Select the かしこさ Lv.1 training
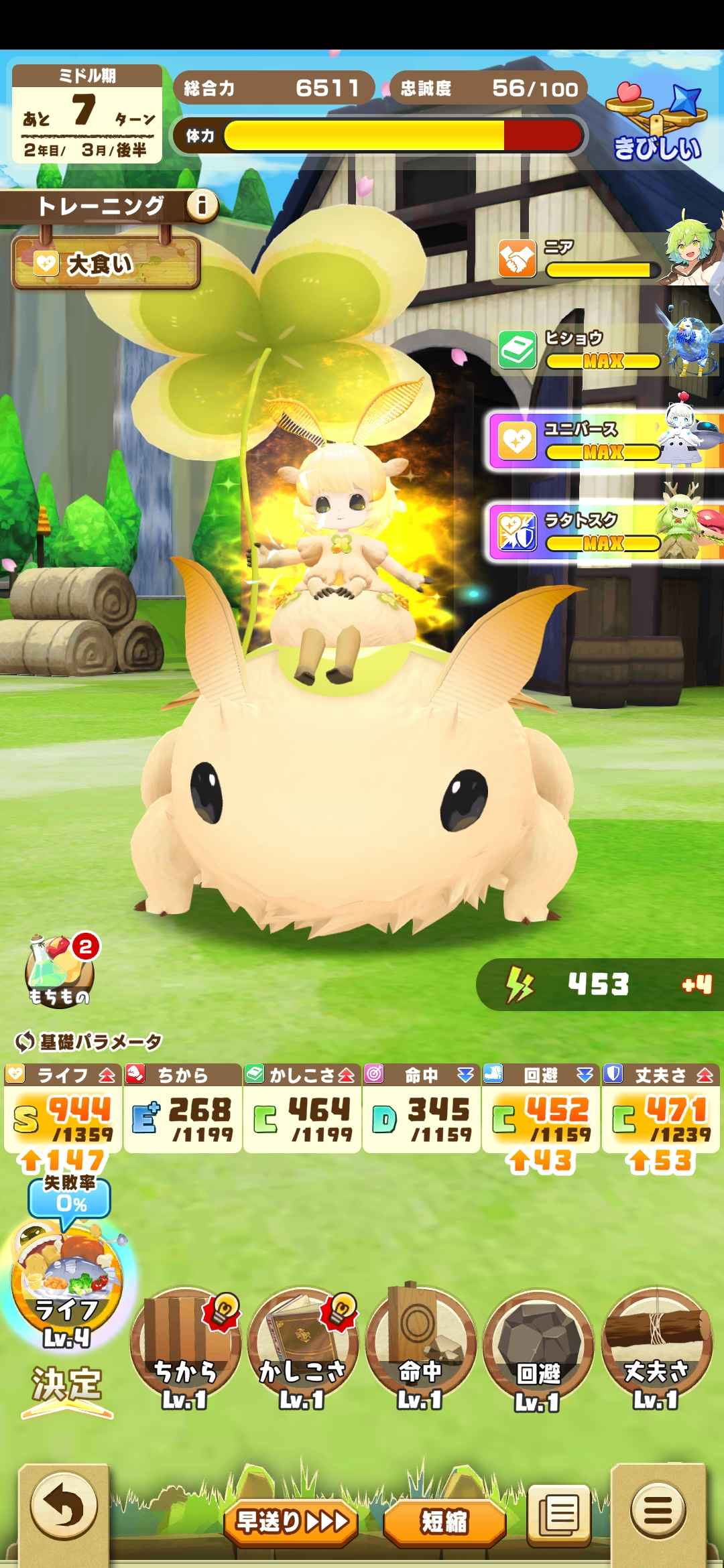 pyautogui.click(x=302, y=1348)
